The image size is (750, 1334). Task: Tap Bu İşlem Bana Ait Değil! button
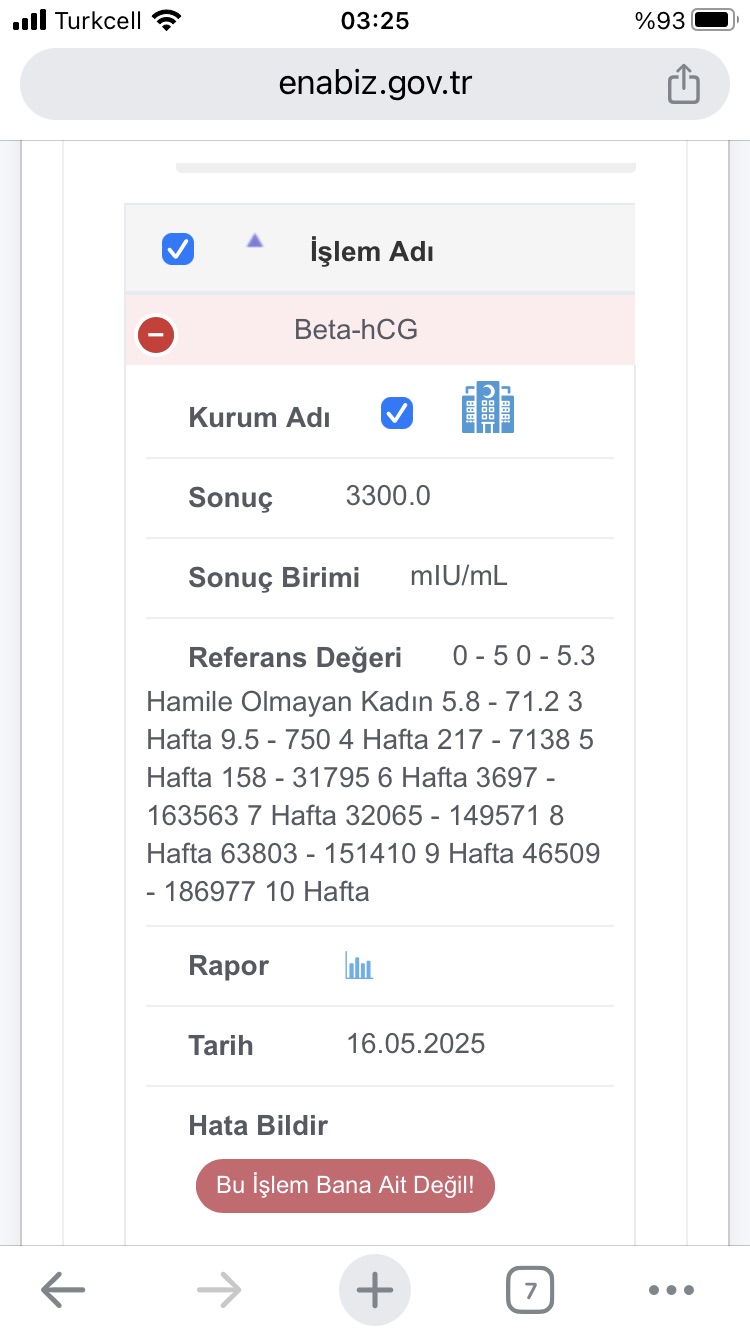345,1186
